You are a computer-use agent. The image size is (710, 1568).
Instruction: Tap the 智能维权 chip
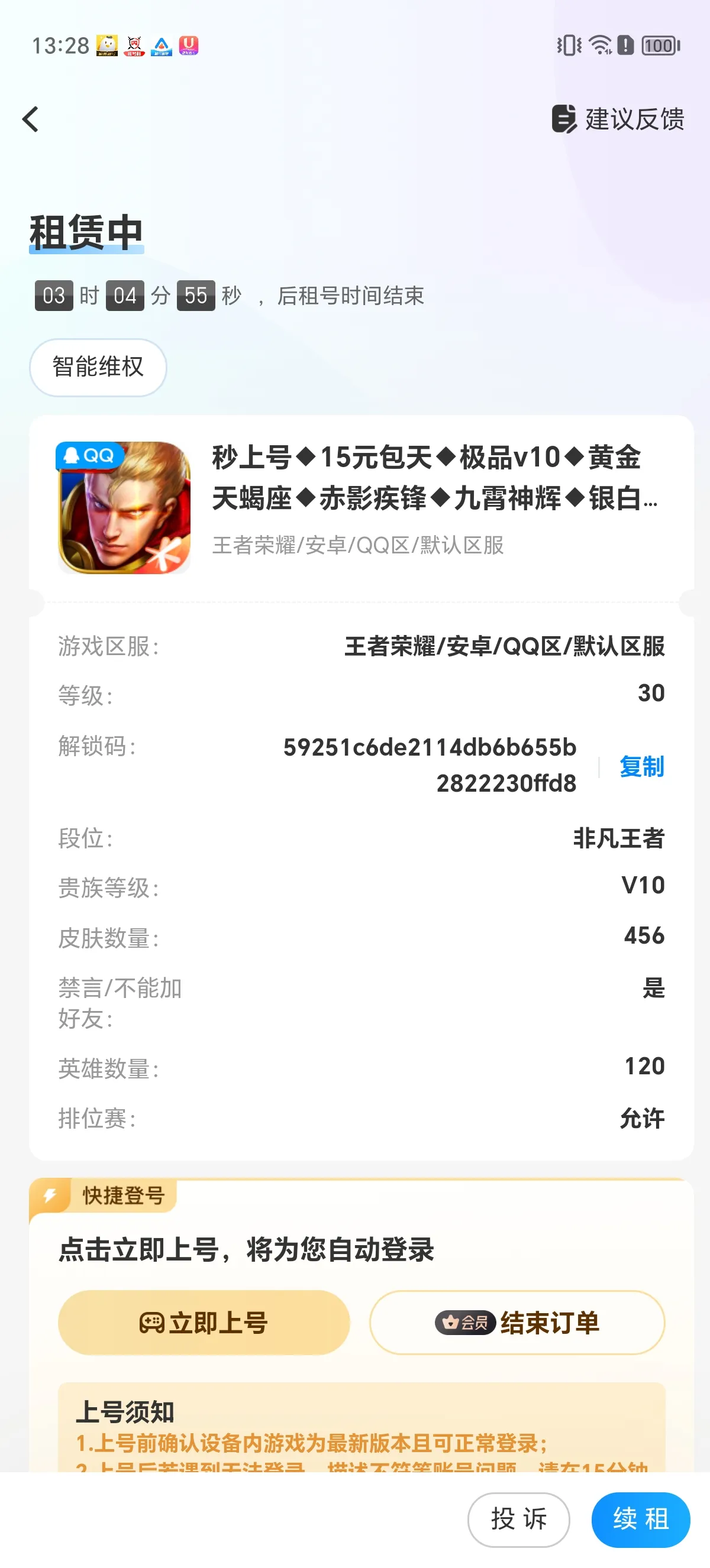pos(98,367)
